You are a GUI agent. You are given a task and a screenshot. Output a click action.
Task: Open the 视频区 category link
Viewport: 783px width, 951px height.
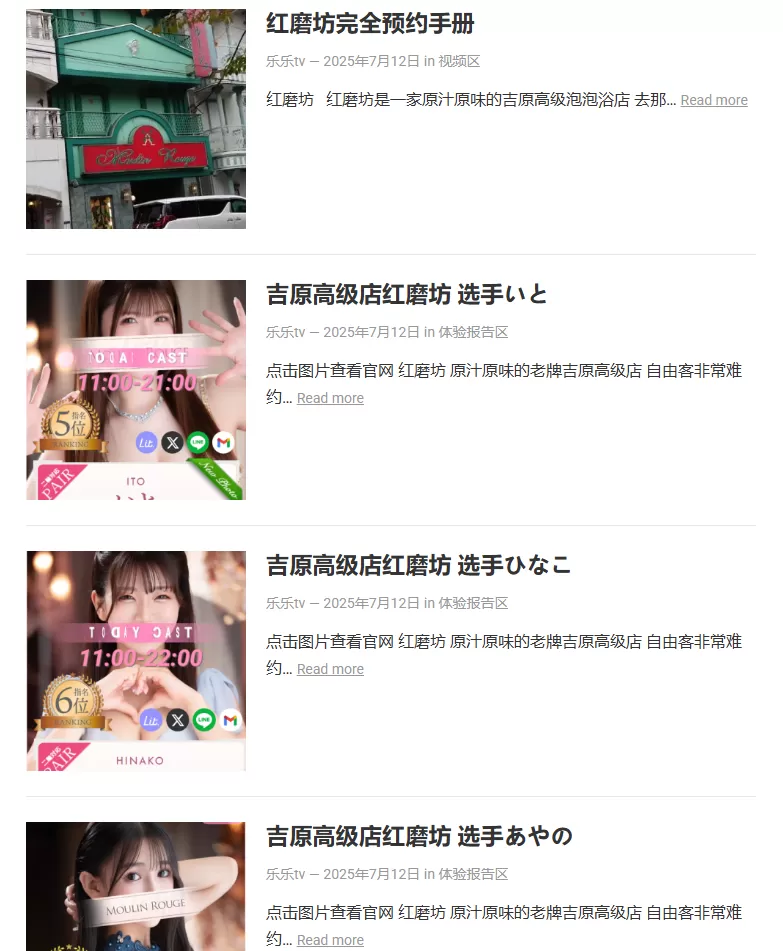coord(459,61)
